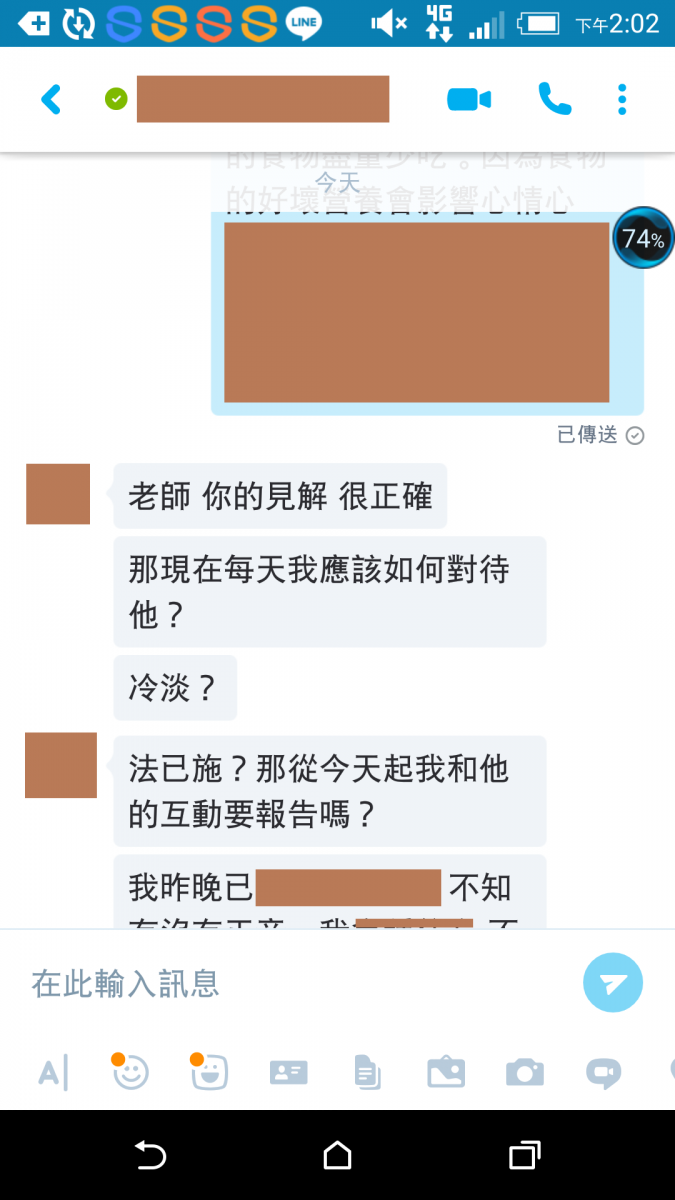Start a voice call
The image size is (675, 1200).
554,99
